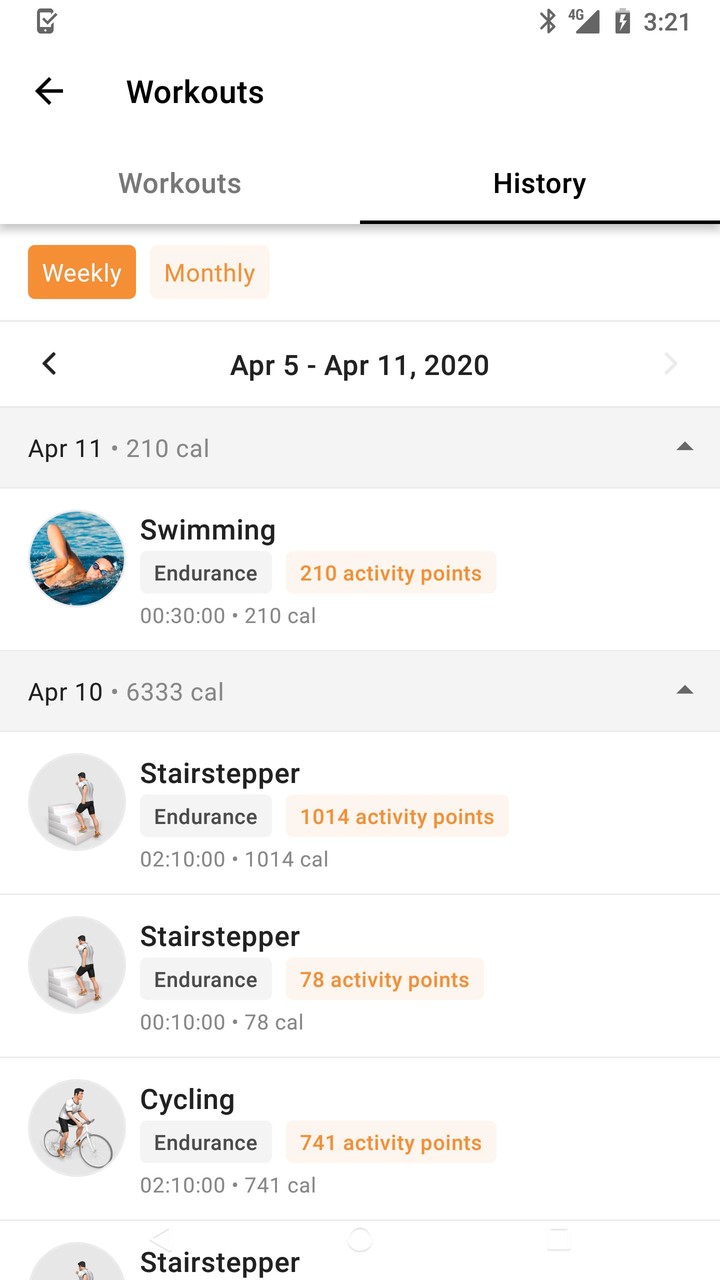Go to the previous week with the left chevron
This screenshot has height=1280, width=720.
(48, 363)
